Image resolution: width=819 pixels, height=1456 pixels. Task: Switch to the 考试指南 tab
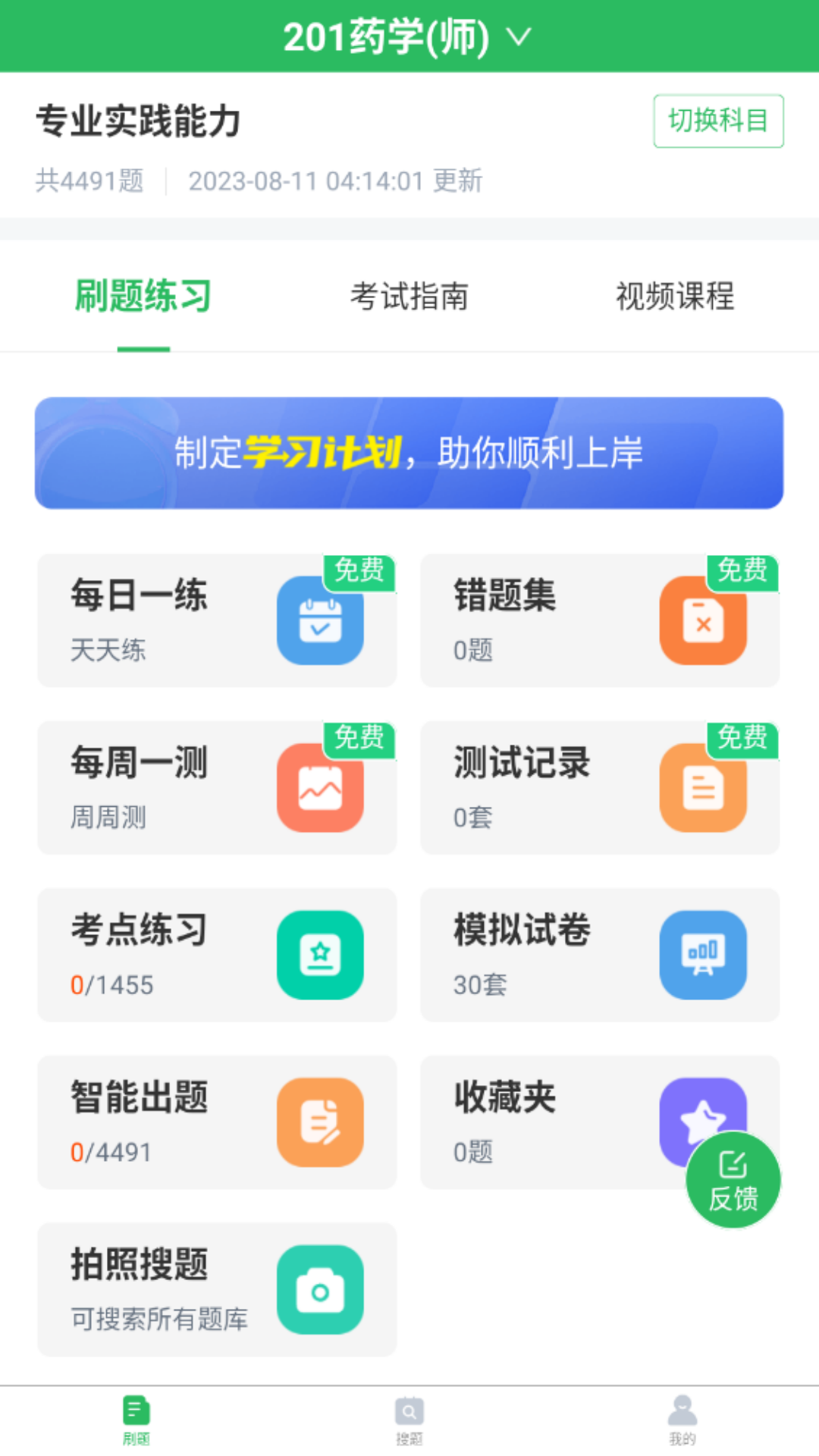(409, 297)
